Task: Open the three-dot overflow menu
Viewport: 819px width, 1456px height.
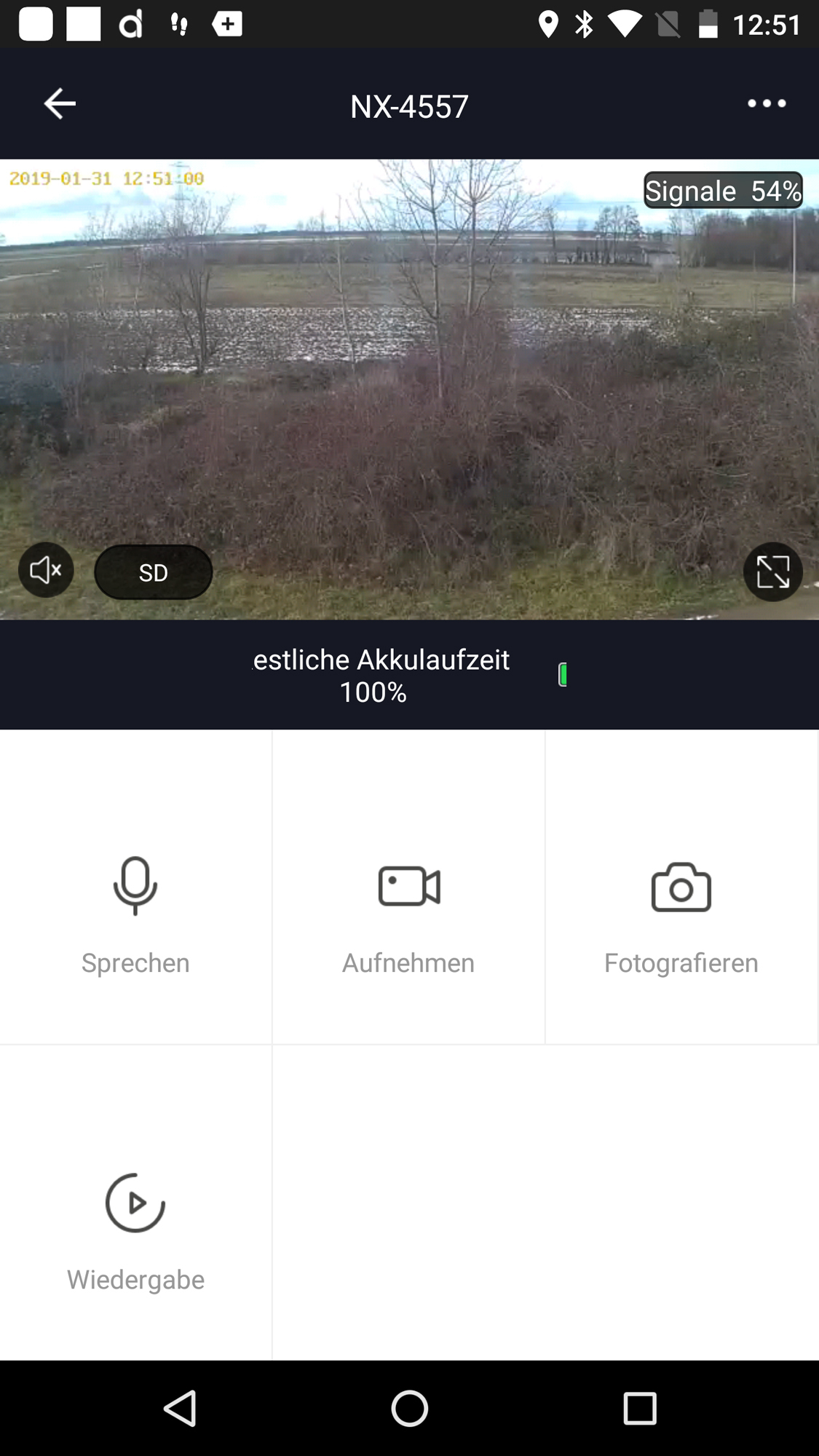Action: pos(767,103)
